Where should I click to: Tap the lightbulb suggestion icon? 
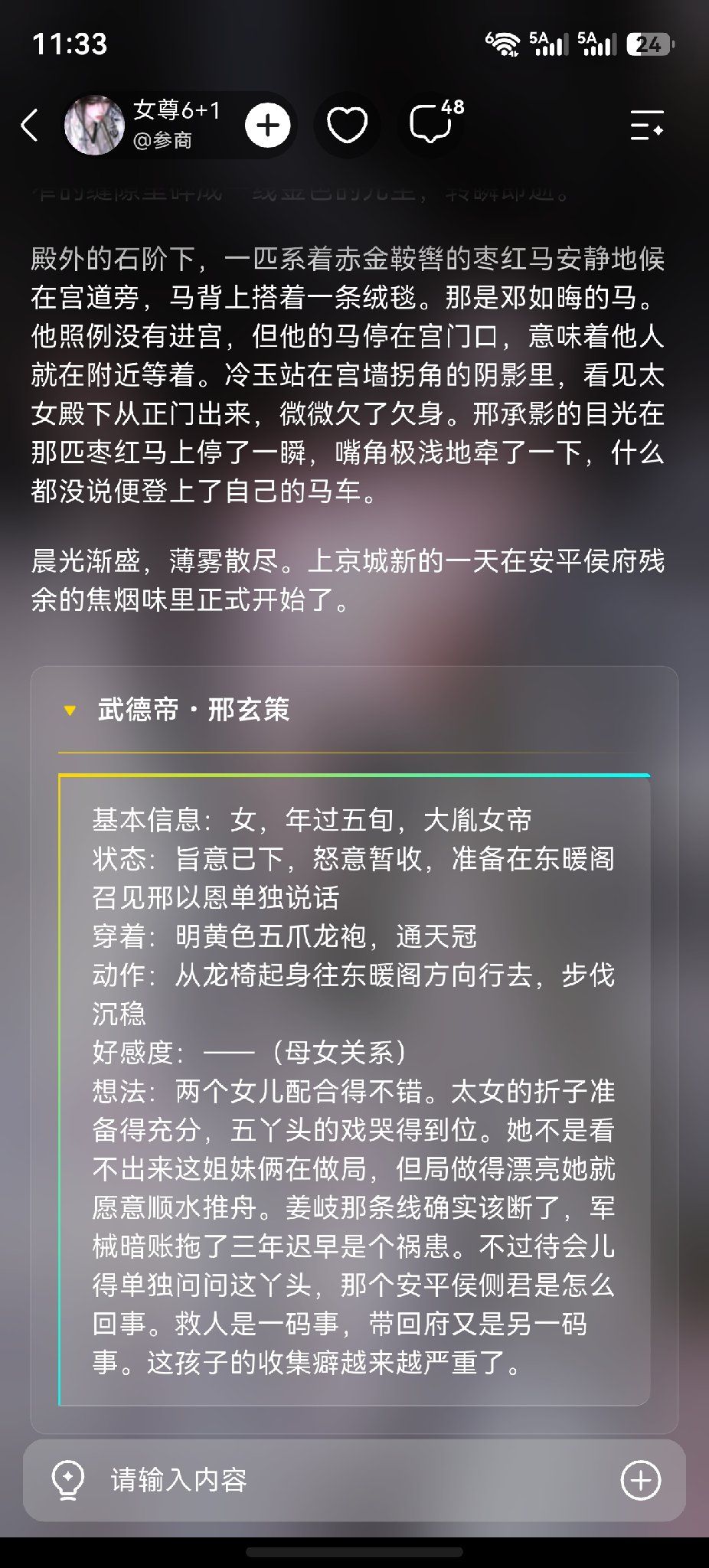67,1480
